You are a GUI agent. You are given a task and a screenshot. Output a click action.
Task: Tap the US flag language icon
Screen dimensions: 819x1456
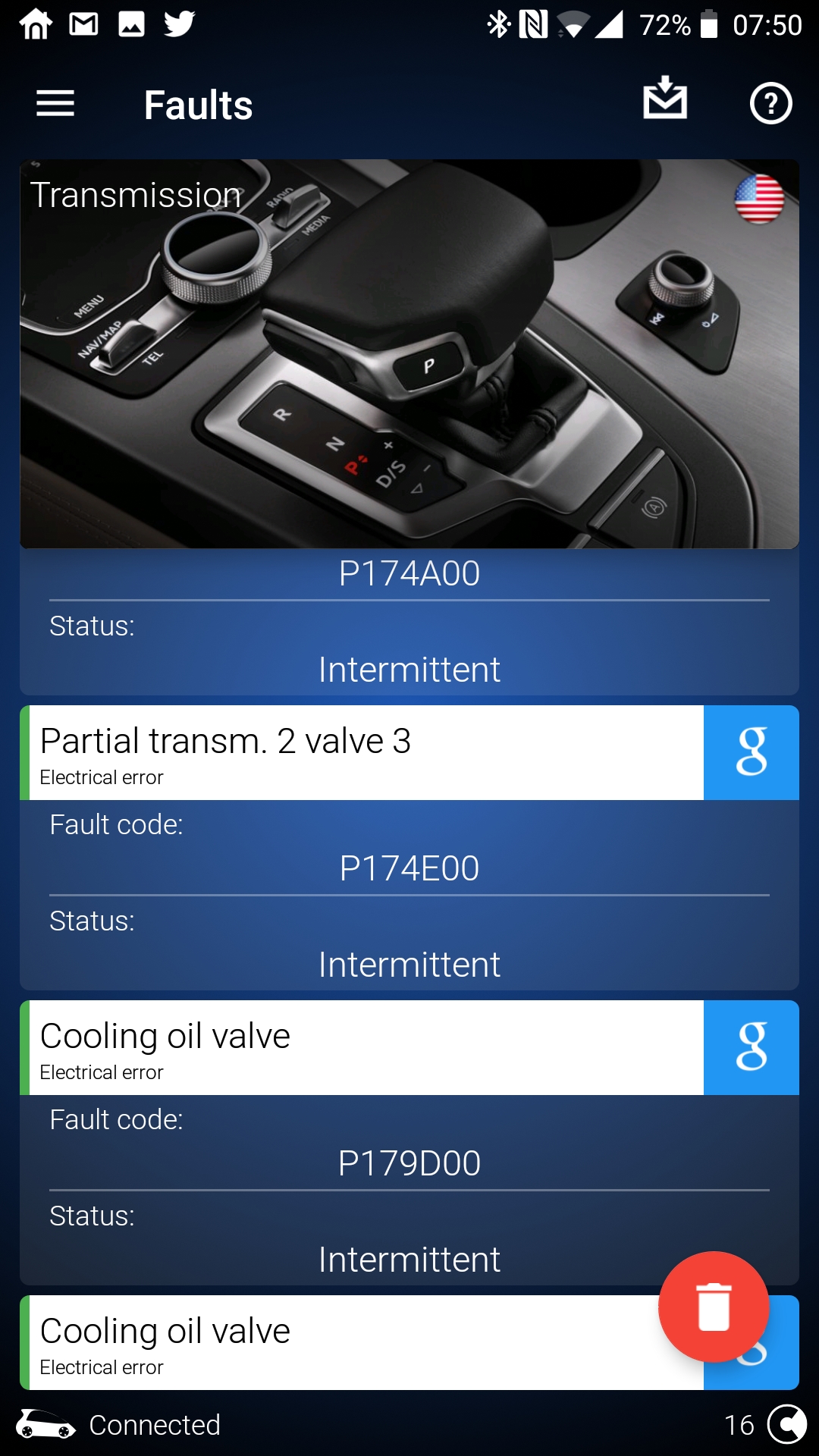pos(758,199)
